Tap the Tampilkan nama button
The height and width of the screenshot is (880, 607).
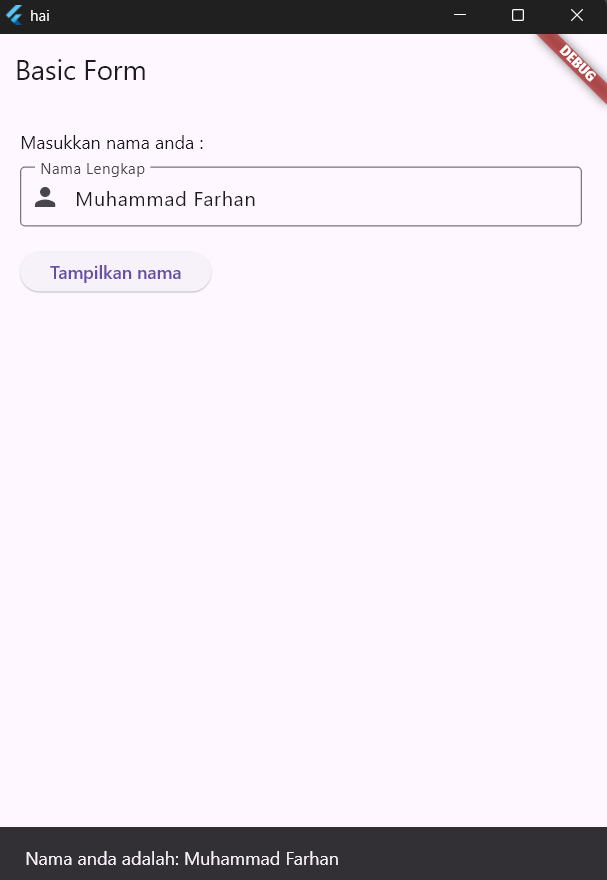tap(116, 273)
